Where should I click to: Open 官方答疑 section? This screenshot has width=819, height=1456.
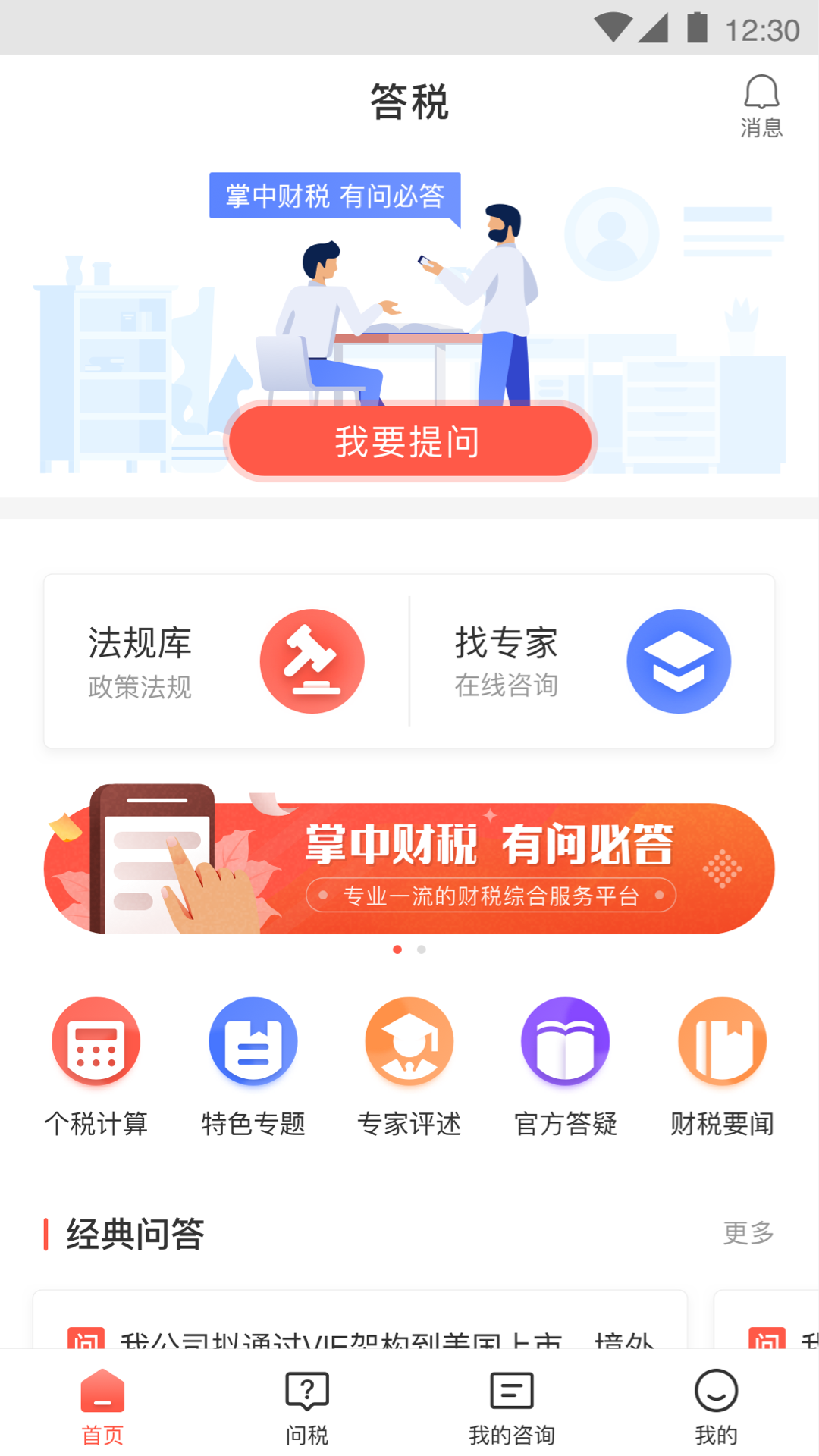point(566,1065)
